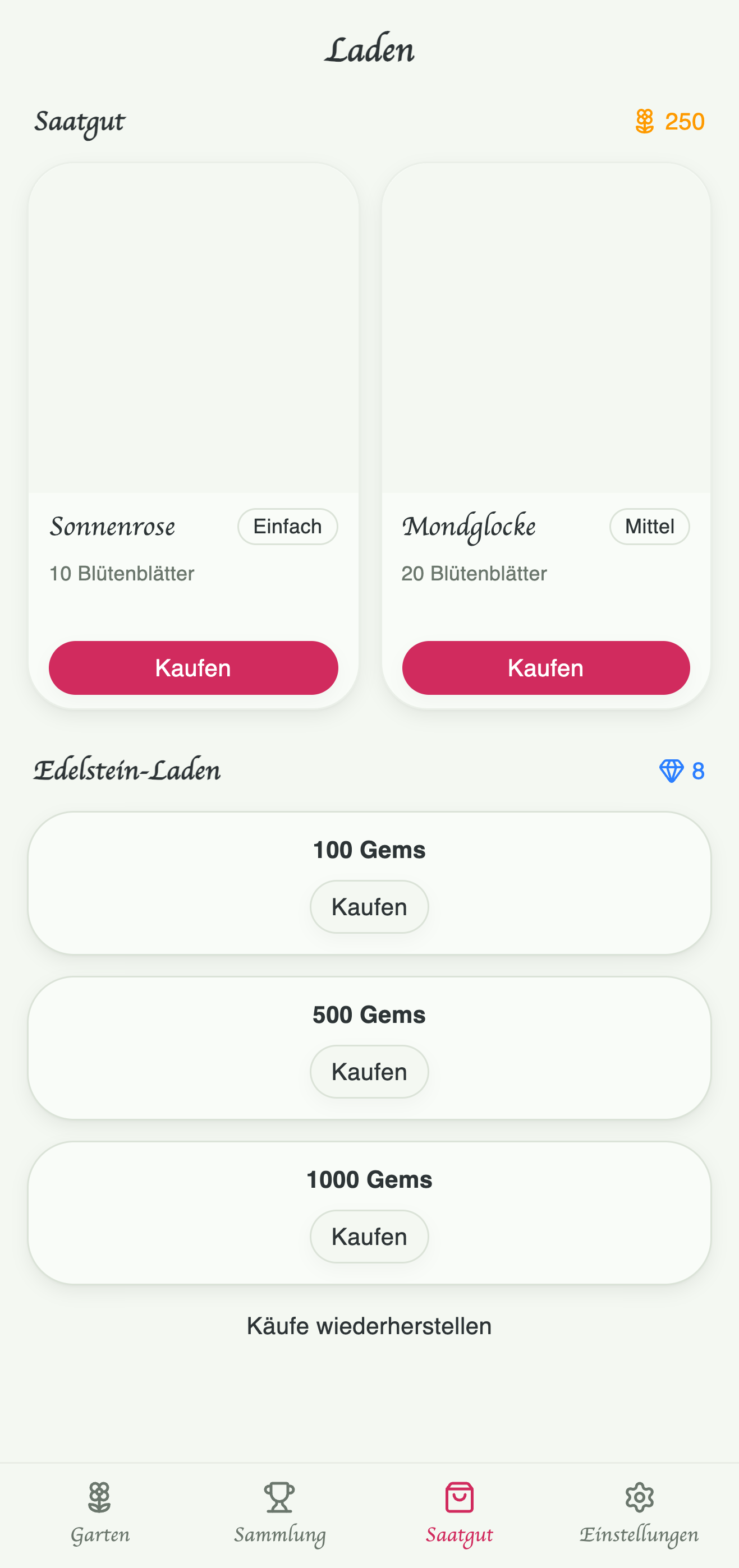Purchase the 500 Gems package

coord(369,1071)
